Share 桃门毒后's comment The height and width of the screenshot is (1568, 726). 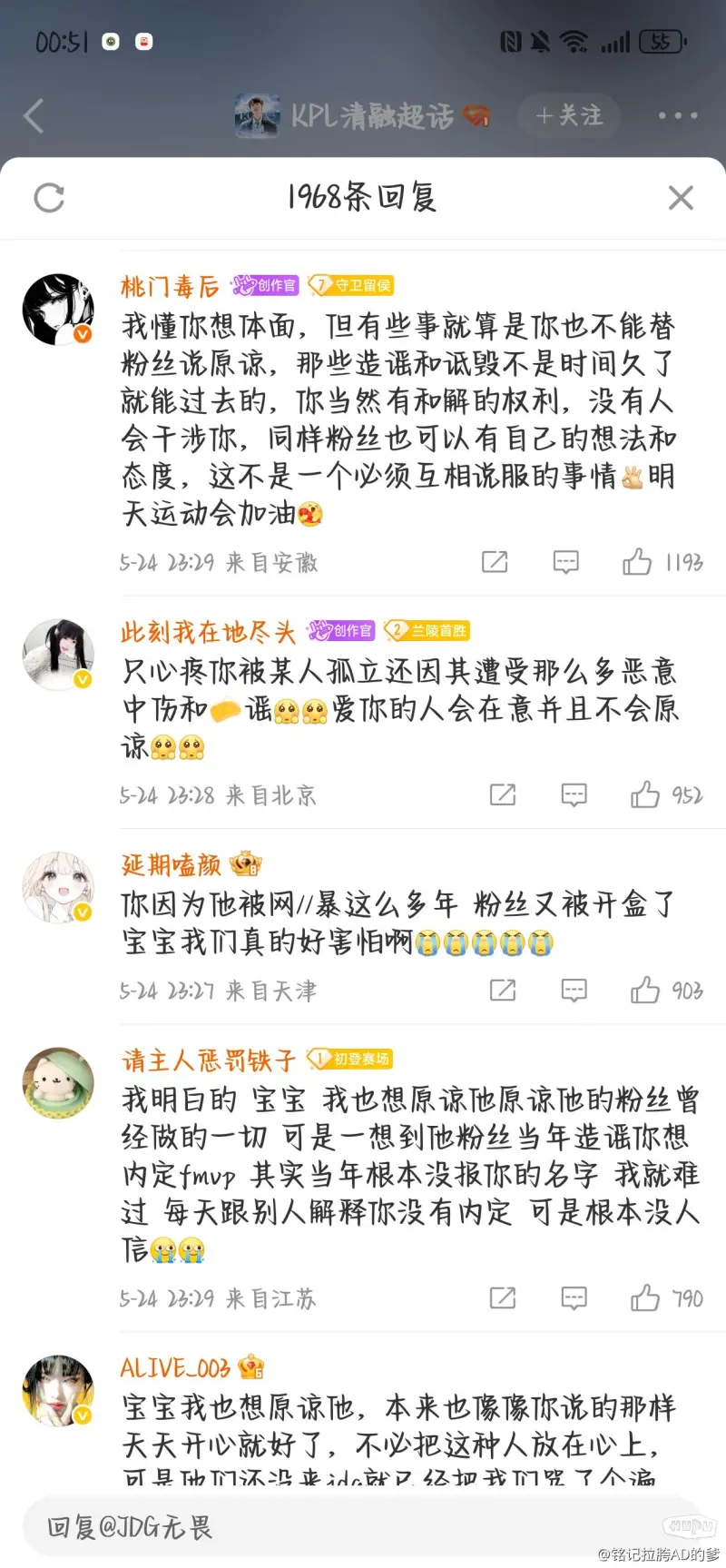tap(495, 563)
